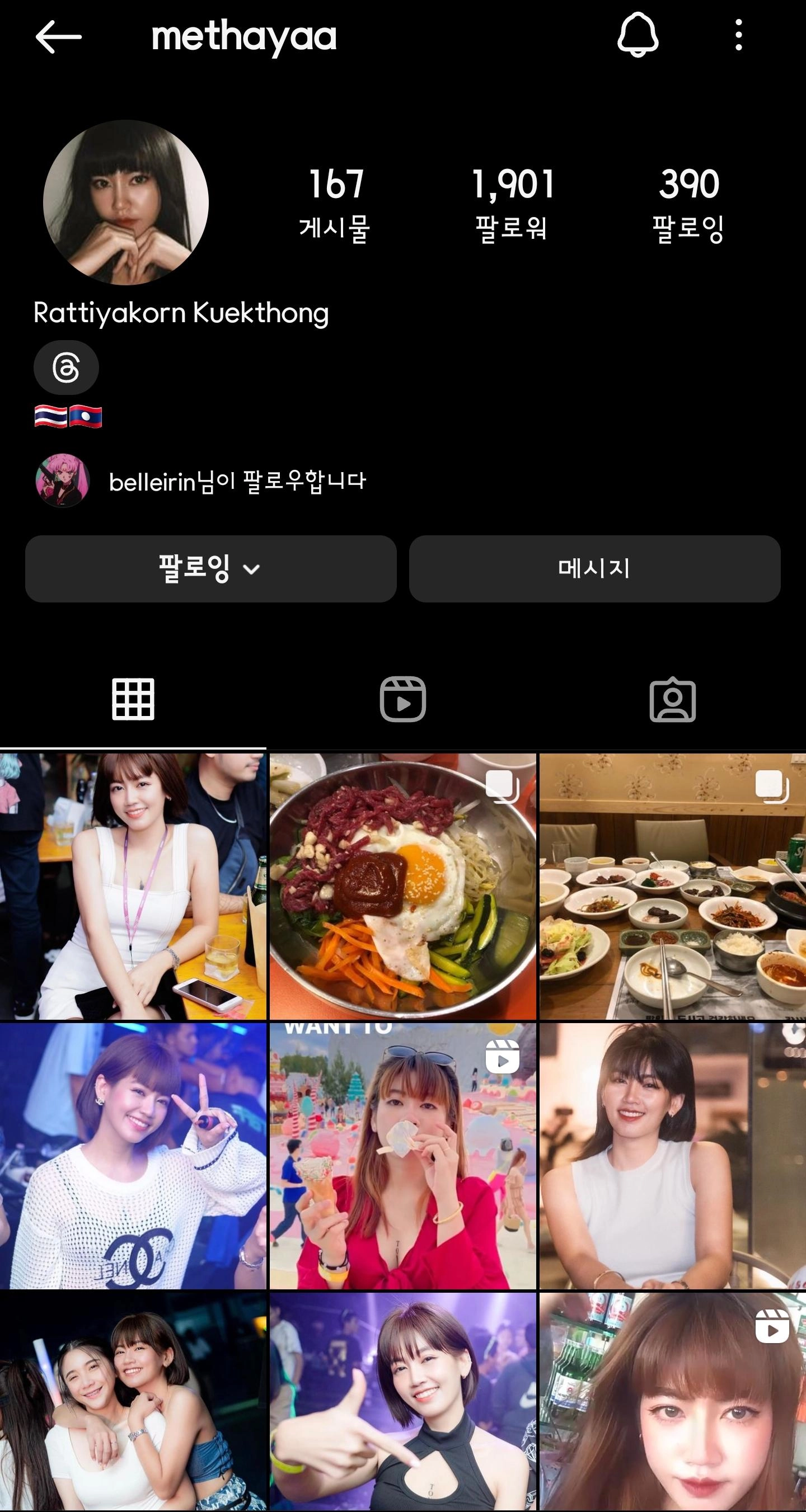The image size is (806, 1512).
Task: Expand the 팔로잉 dropdown button
Action: click(x=210, y=568)
